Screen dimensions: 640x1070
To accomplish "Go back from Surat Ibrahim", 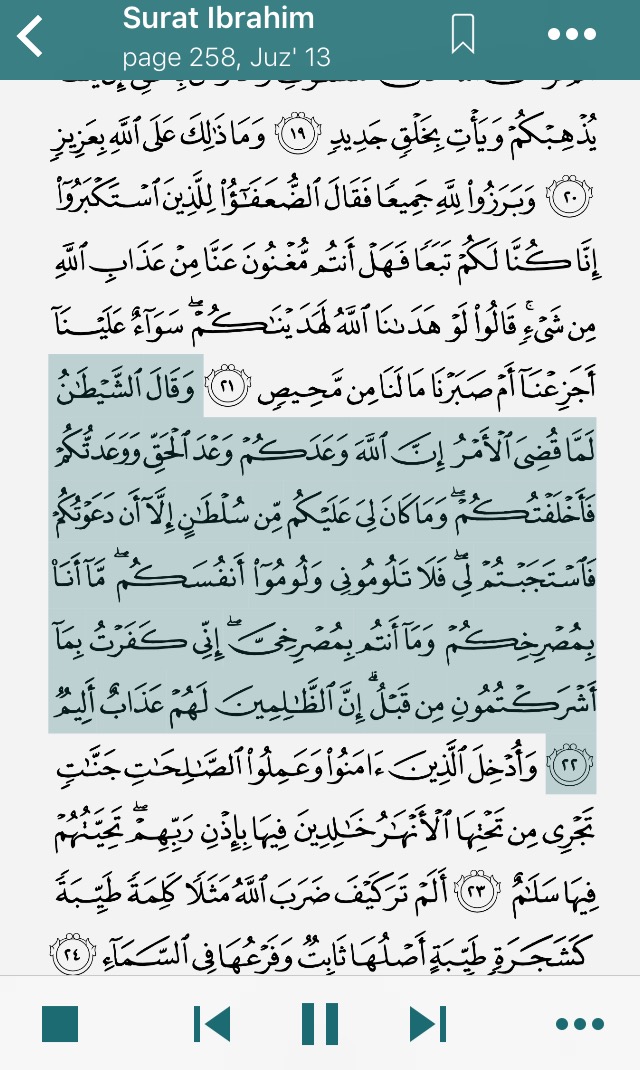I will tap(31, 37).
